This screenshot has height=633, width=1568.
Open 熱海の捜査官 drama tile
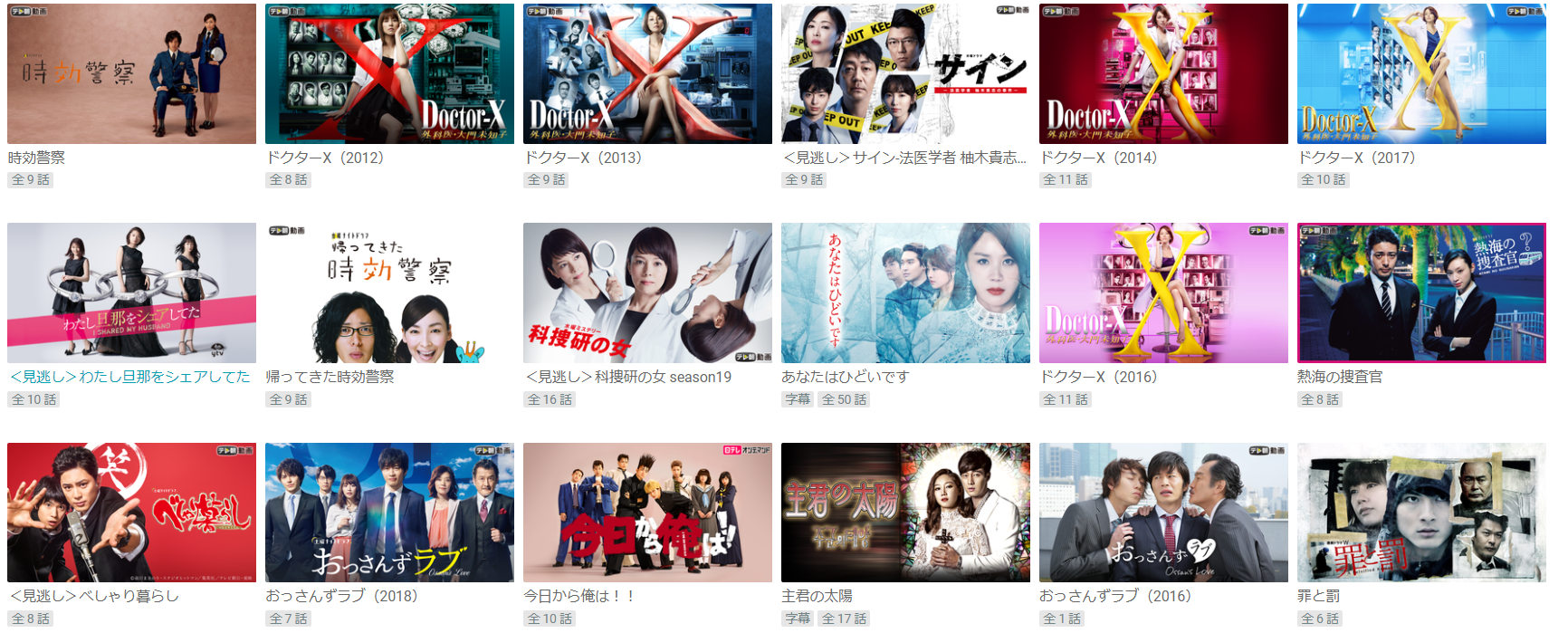(x=1421, y=293)
